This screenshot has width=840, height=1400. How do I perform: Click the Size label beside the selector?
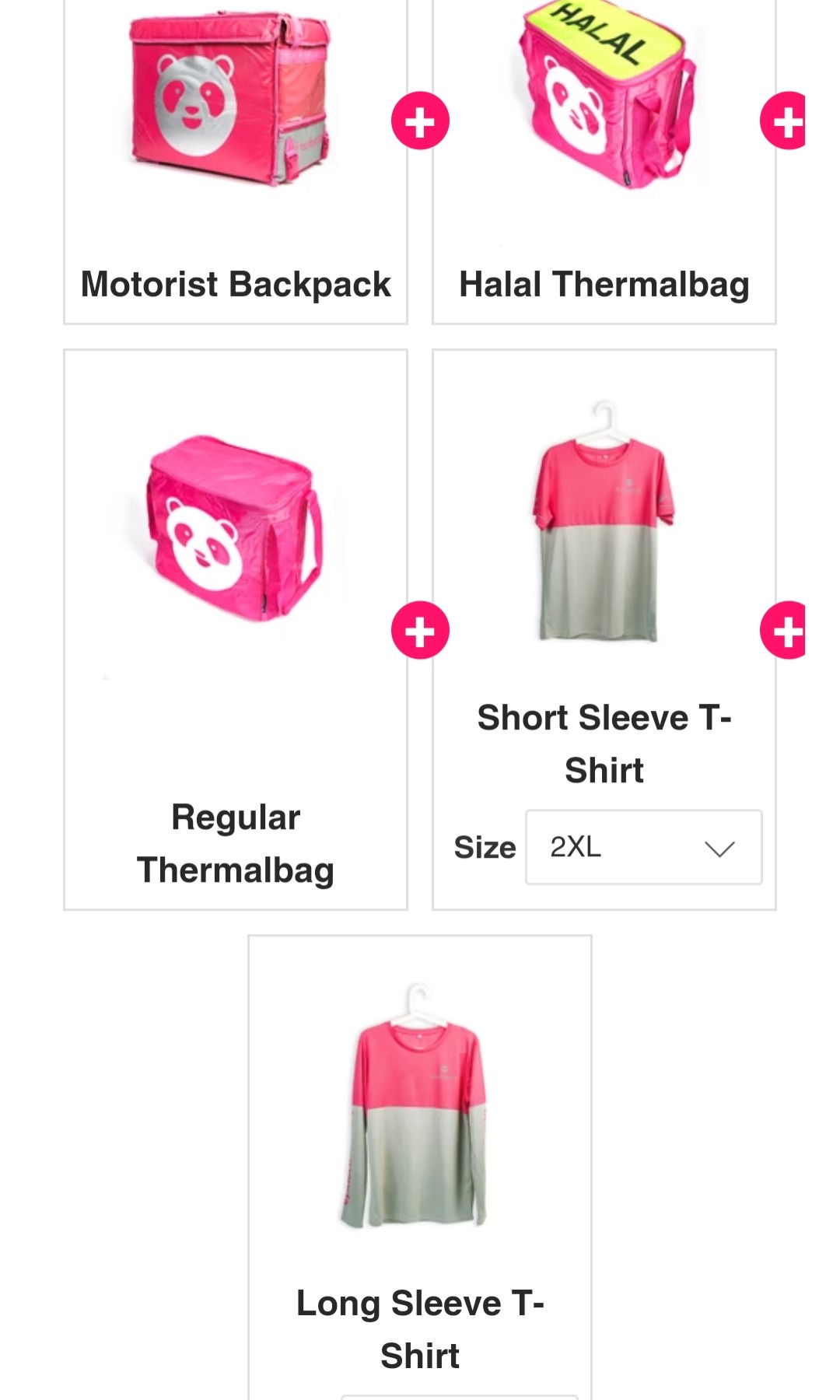point(485,848)
